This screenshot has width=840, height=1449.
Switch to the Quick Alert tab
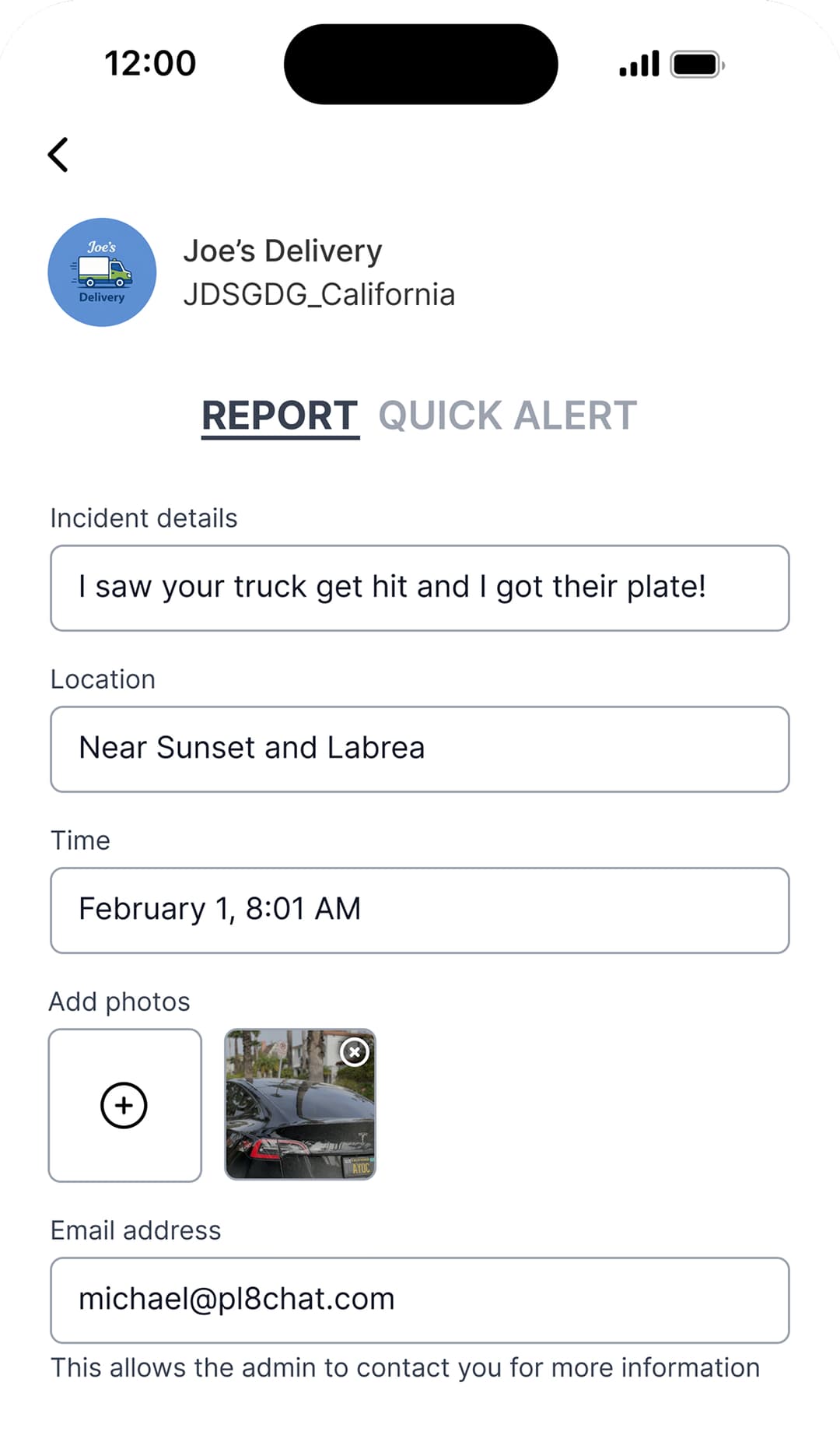(x=507, y=416)
